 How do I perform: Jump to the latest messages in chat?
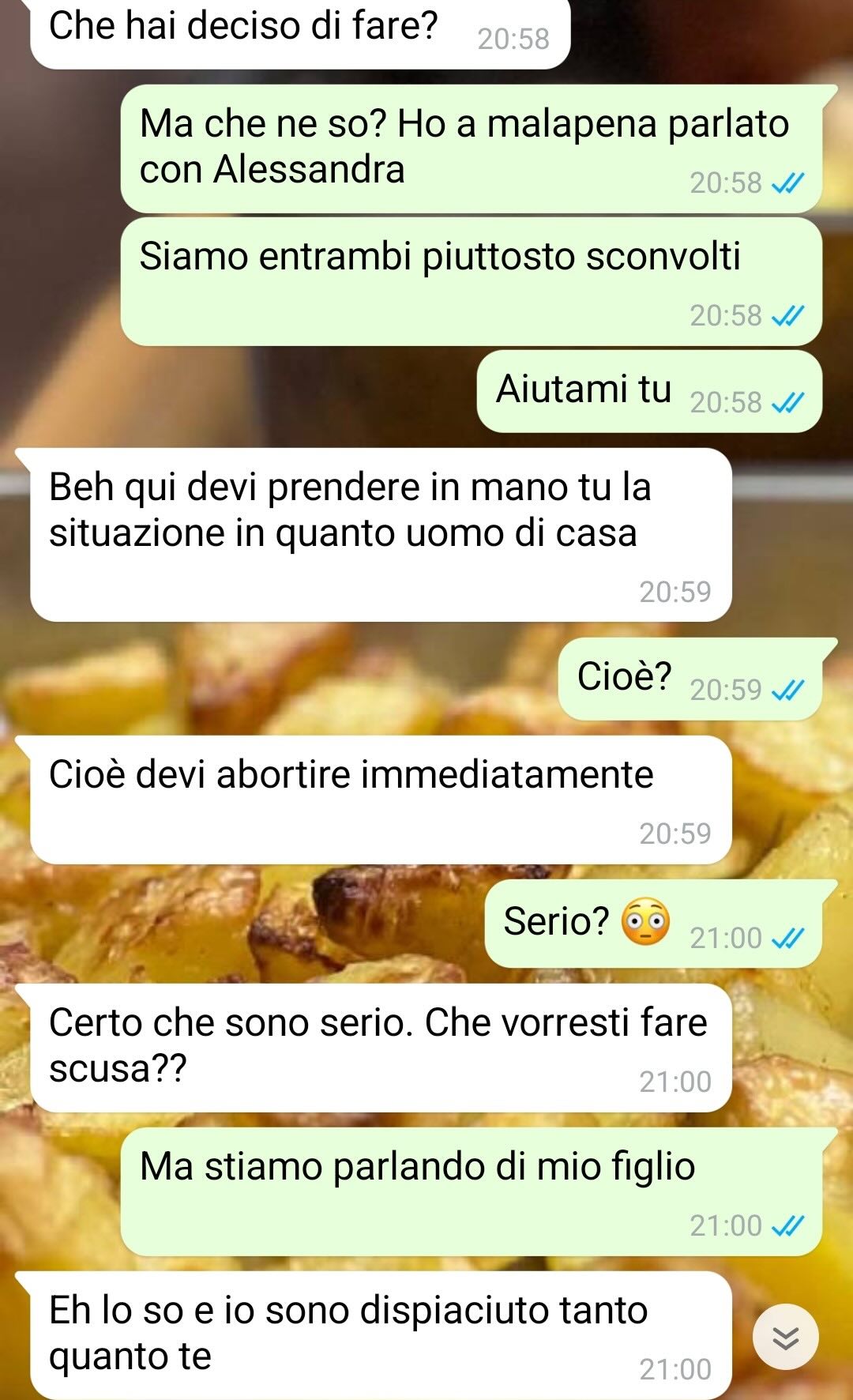click(x=785, y=1337)
